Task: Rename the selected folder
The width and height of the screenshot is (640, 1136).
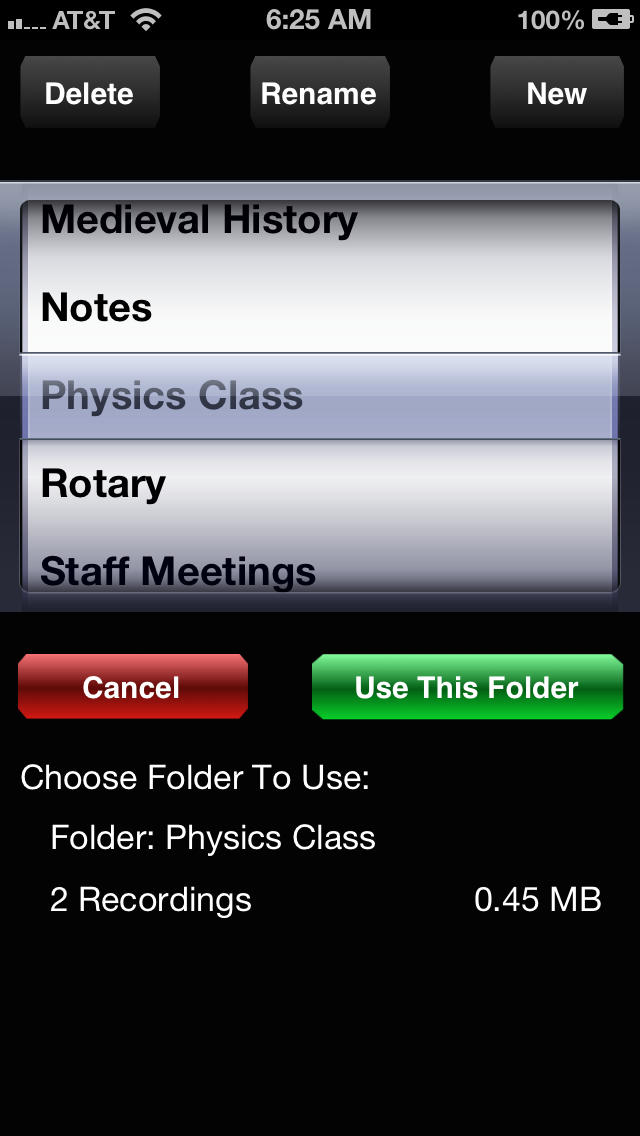Action: (319, 93)
